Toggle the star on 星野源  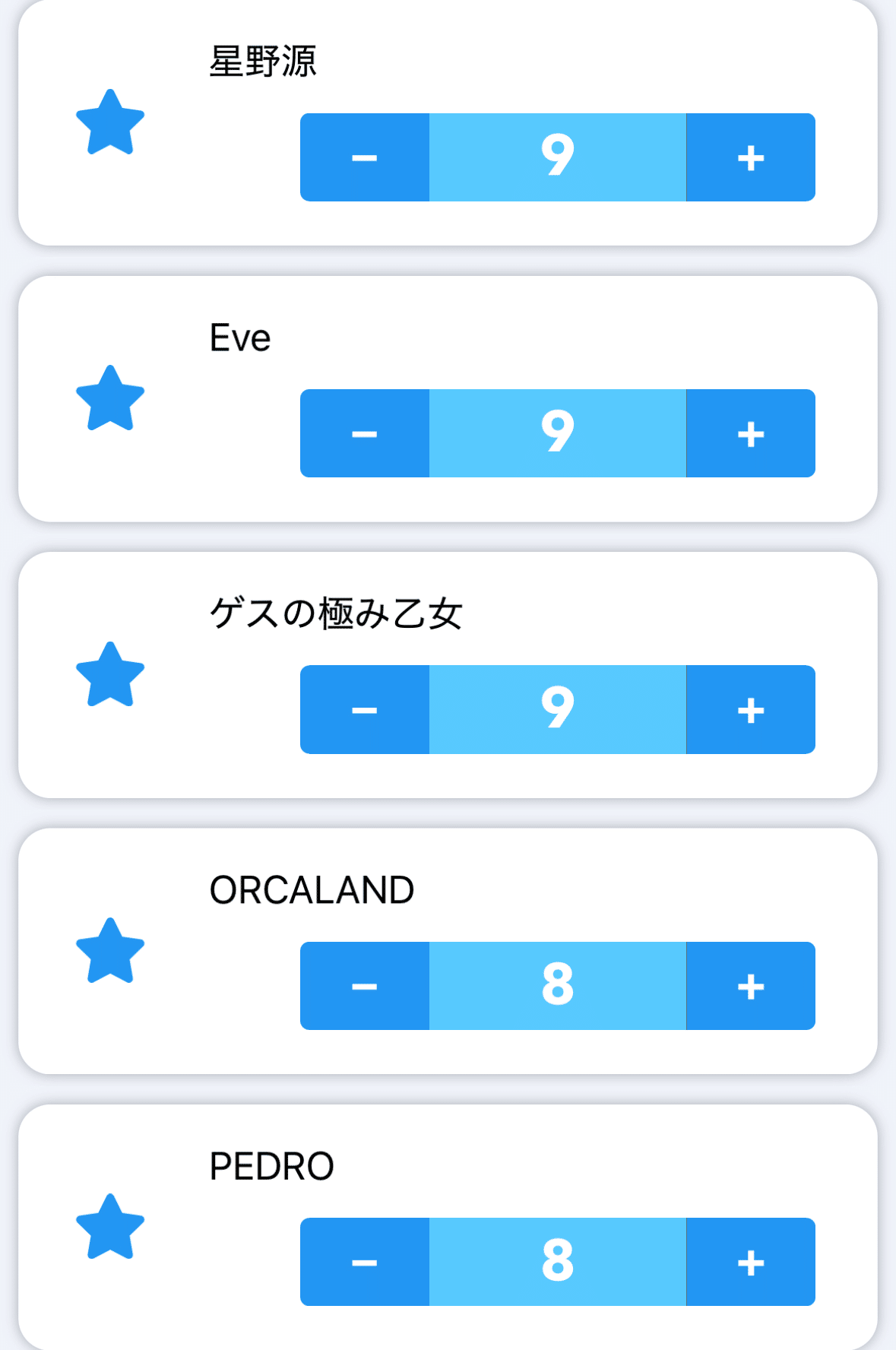click(x=110, y=123)
